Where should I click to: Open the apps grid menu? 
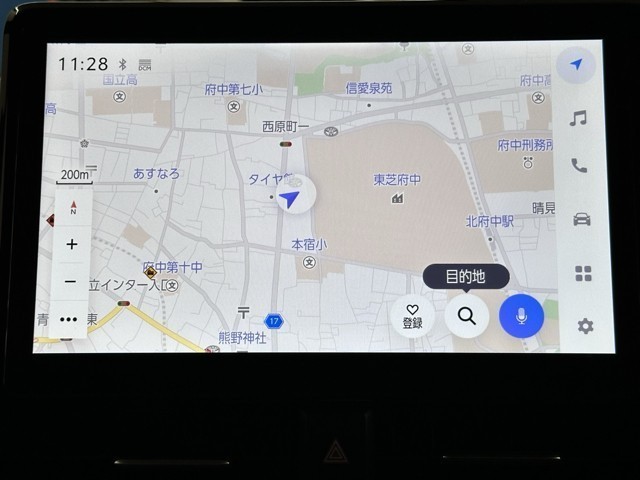tap(583, 273)
